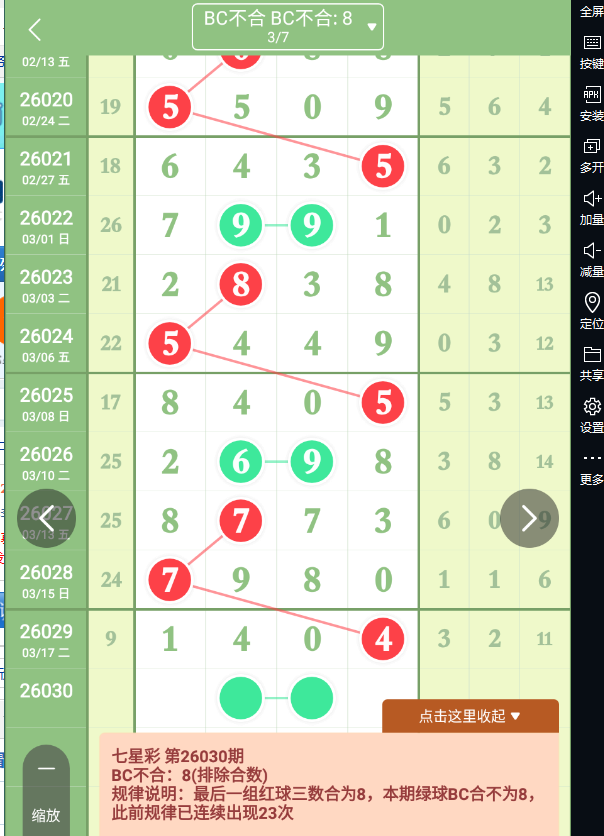Open emulator 设置 settings
Viewport: 604px width, 836px height.
591,414
